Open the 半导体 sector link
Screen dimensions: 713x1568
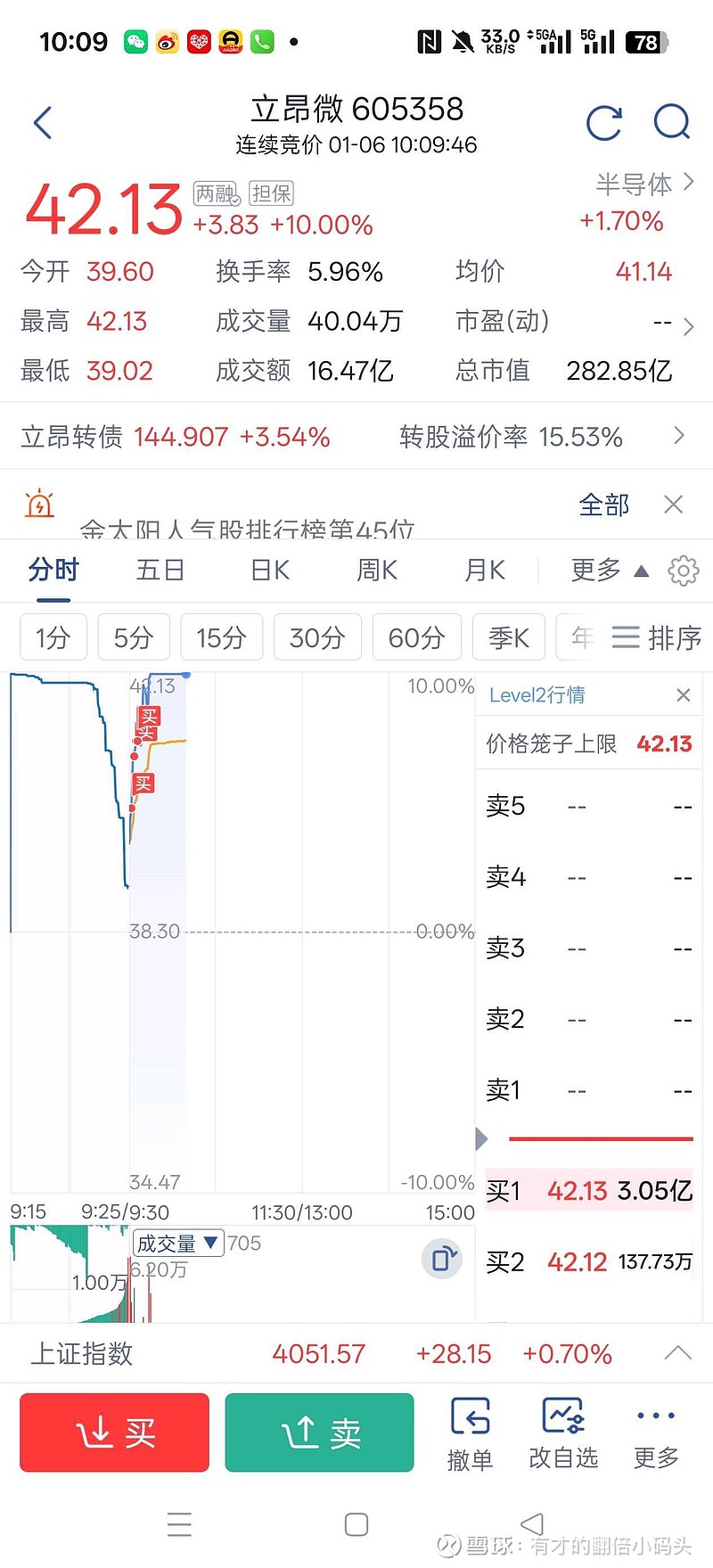click(x=635, y=184)
